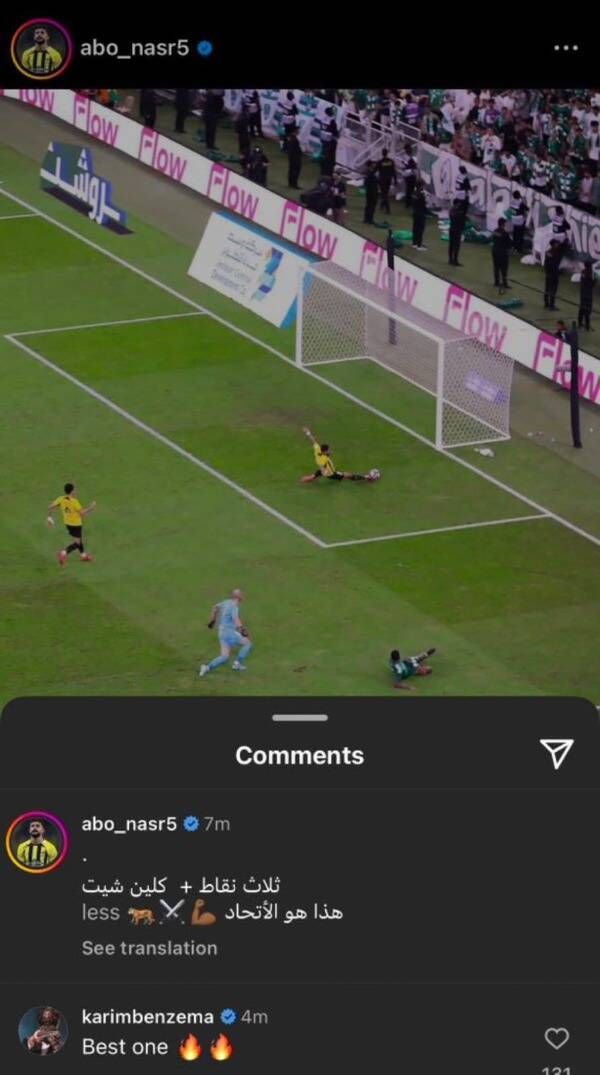Share post via the paper plane icon
The height and width of the screenshot is (1075, 600).
pos(556,754)
